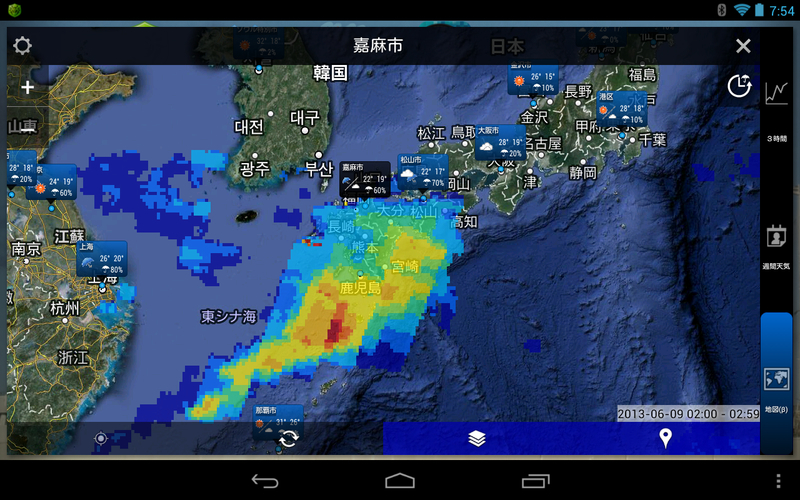
Task: Open the 上海 weather marker
Action: [102, 259]
